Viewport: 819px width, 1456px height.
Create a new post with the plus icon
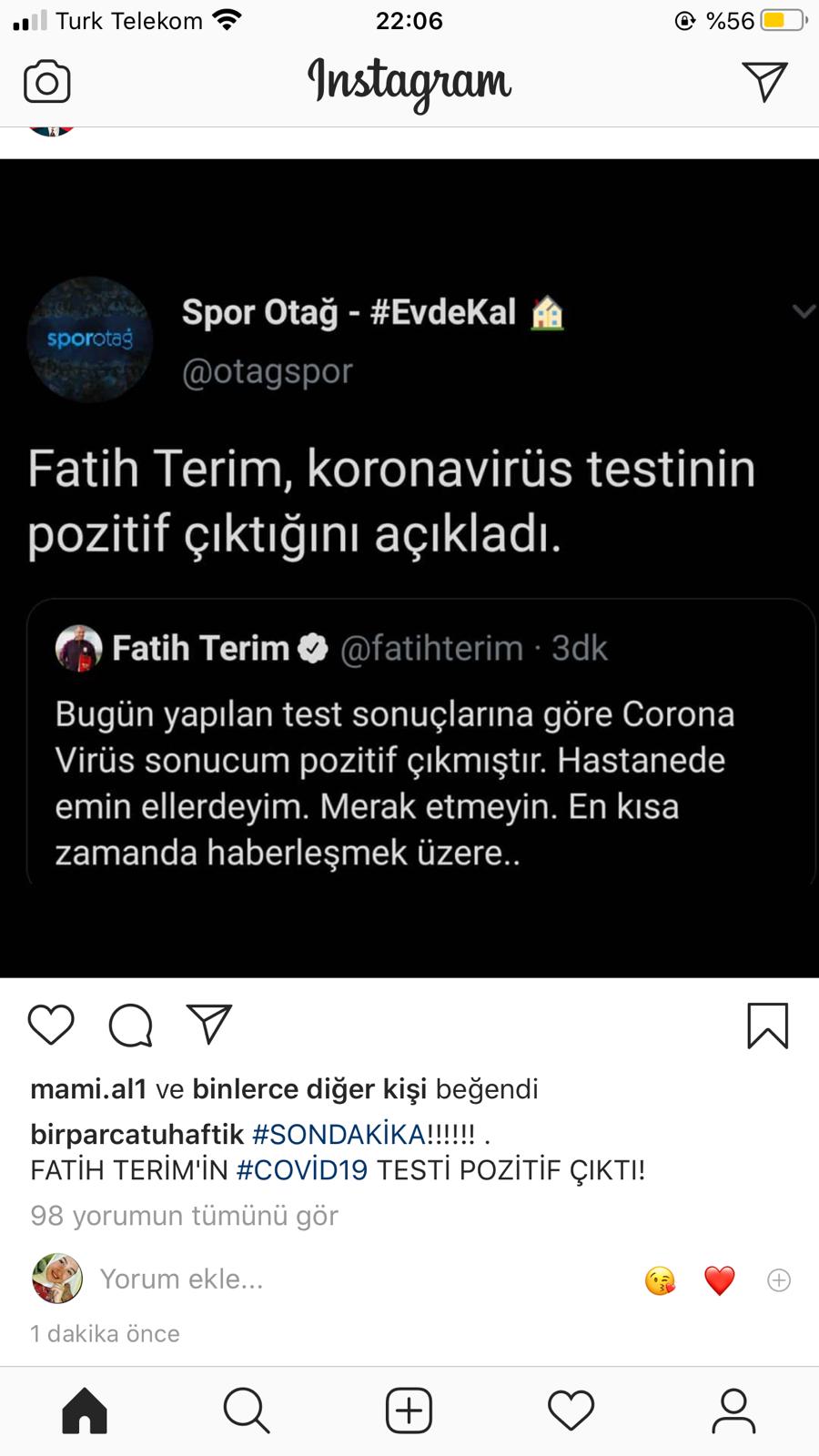coord(409,1410)
